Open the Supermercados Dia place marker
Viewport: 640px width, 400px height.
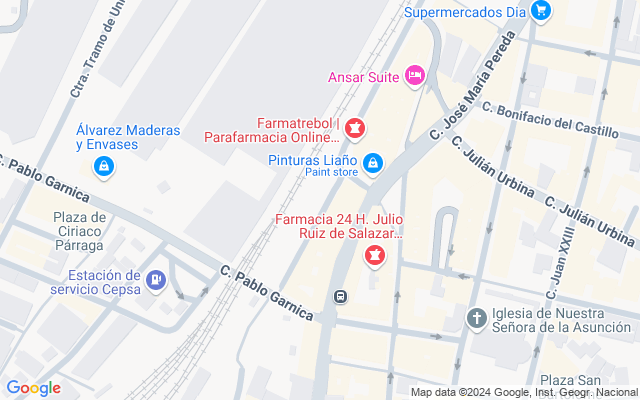(541, 12)
